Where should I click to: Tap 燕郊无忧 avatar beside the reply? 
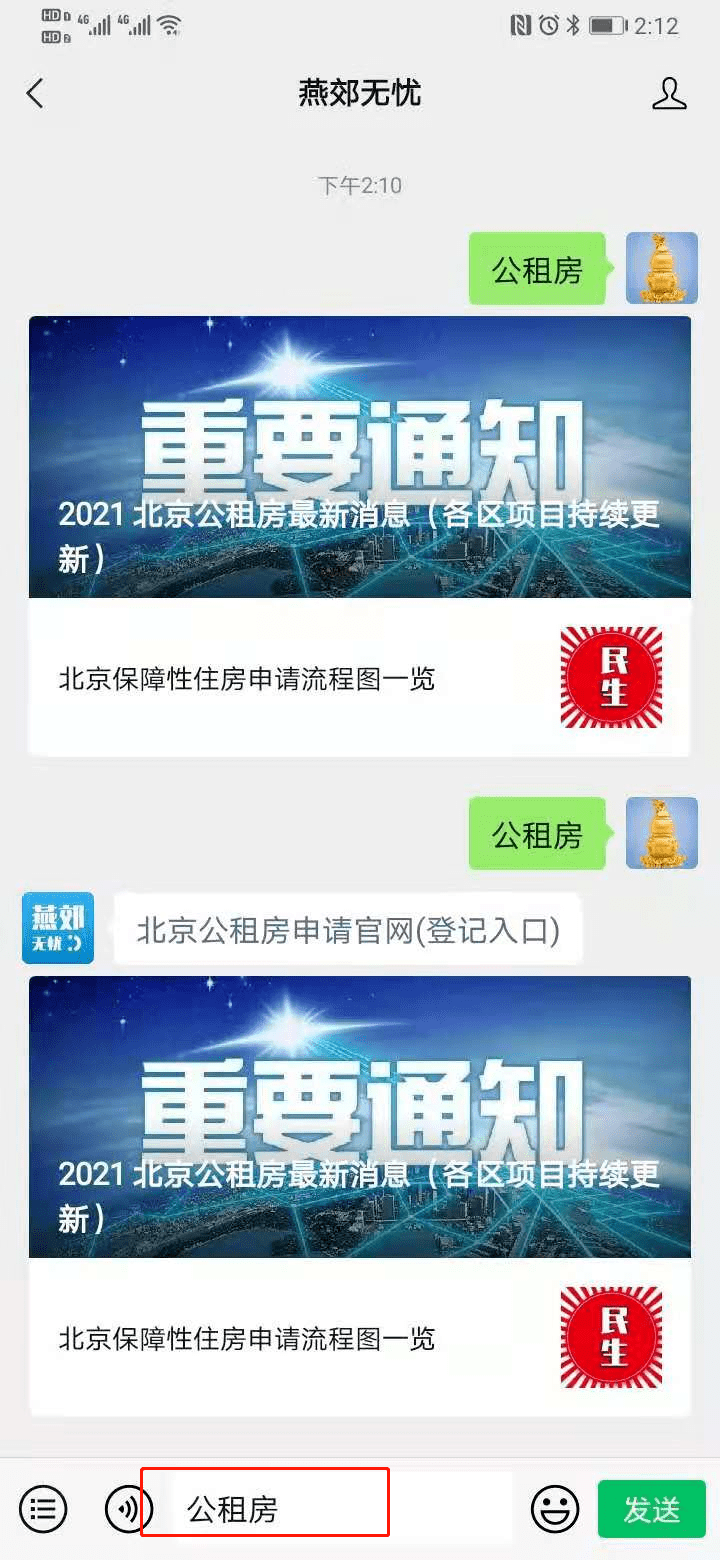58,928
